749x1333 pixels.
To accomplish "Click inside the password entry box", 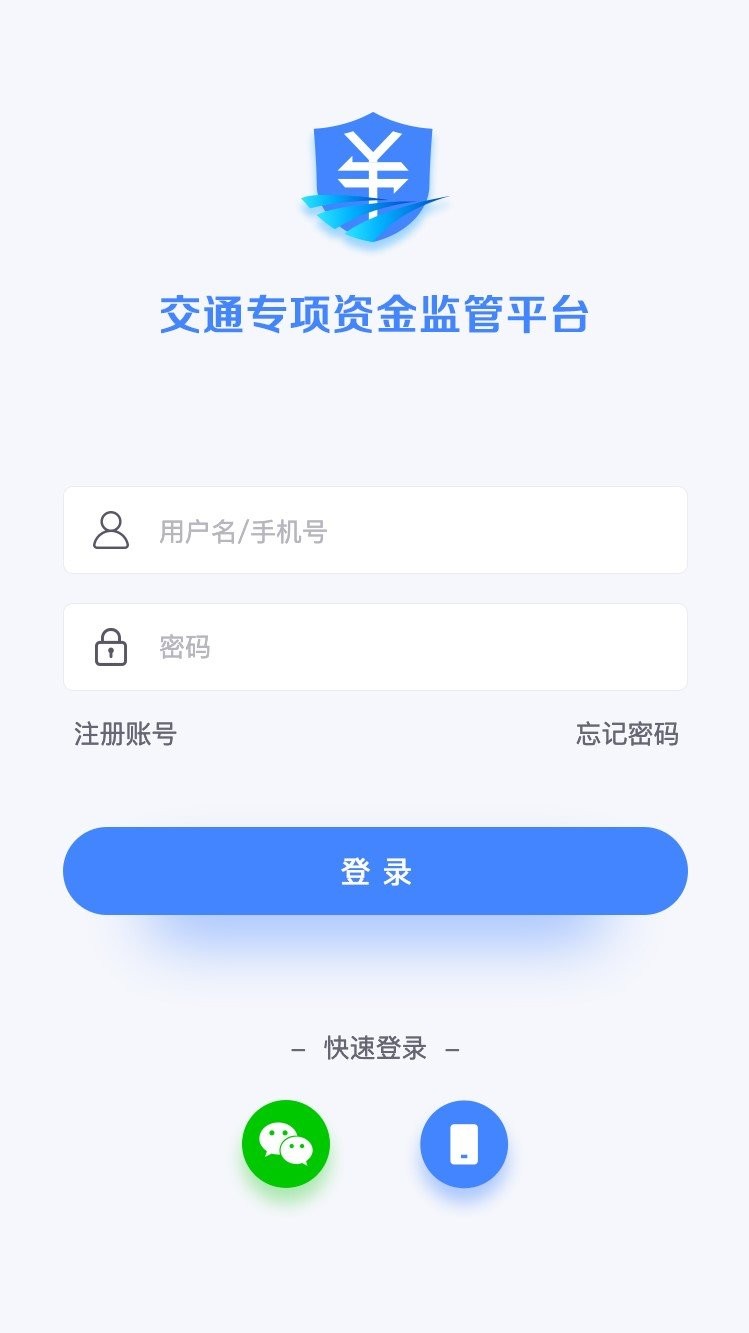I will pyautogui.click(x=375, y=647).
